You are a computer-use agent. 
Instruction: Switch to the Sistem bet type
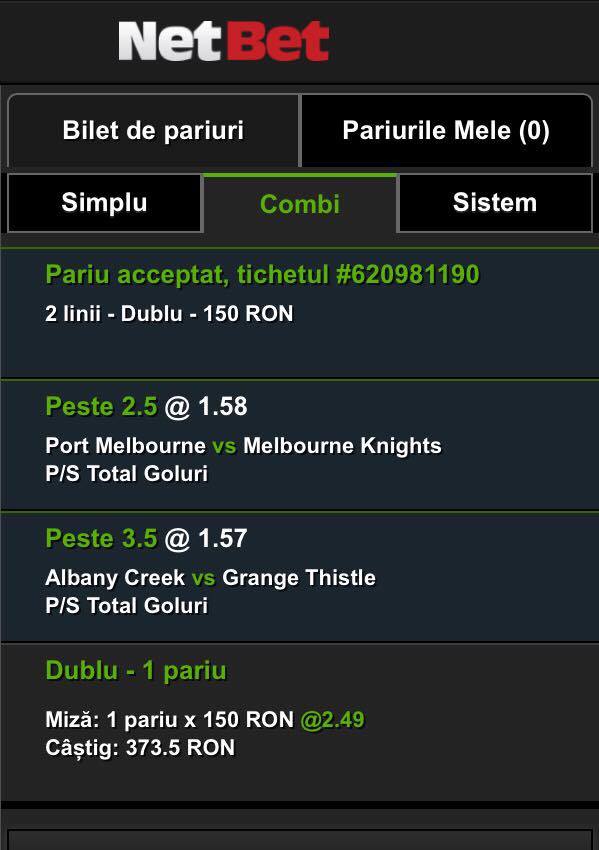pyautogui.click(x=495, y=203)
